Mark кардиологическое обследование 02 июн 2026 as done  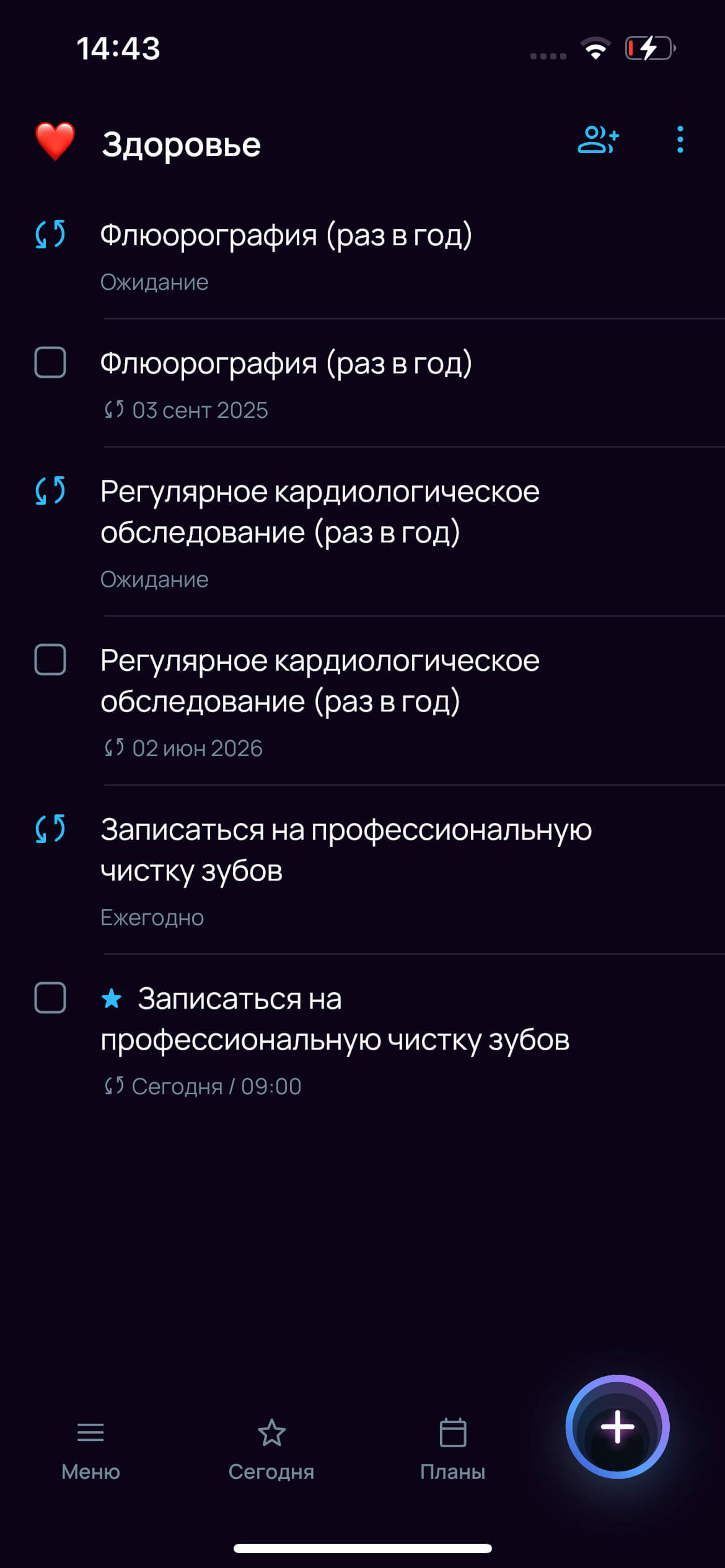pos(50,660)
